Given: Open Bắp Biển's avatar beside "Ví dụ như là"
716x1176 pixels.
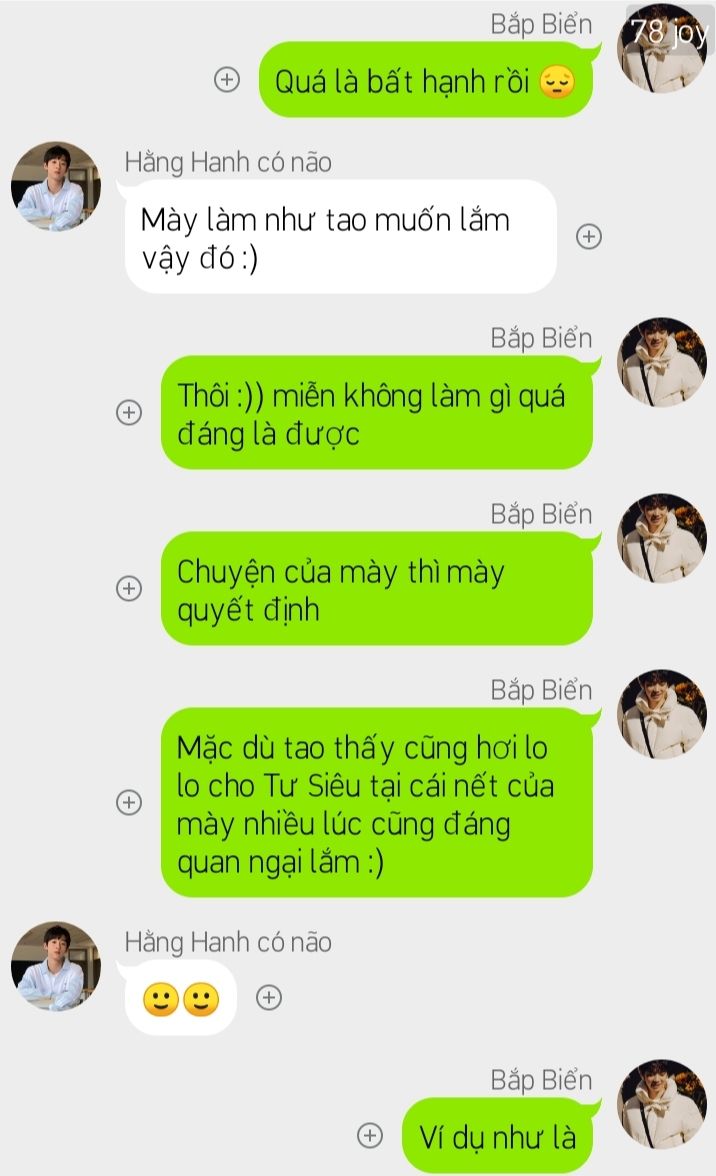Looking at the screenshot, I should (663, 1103).
